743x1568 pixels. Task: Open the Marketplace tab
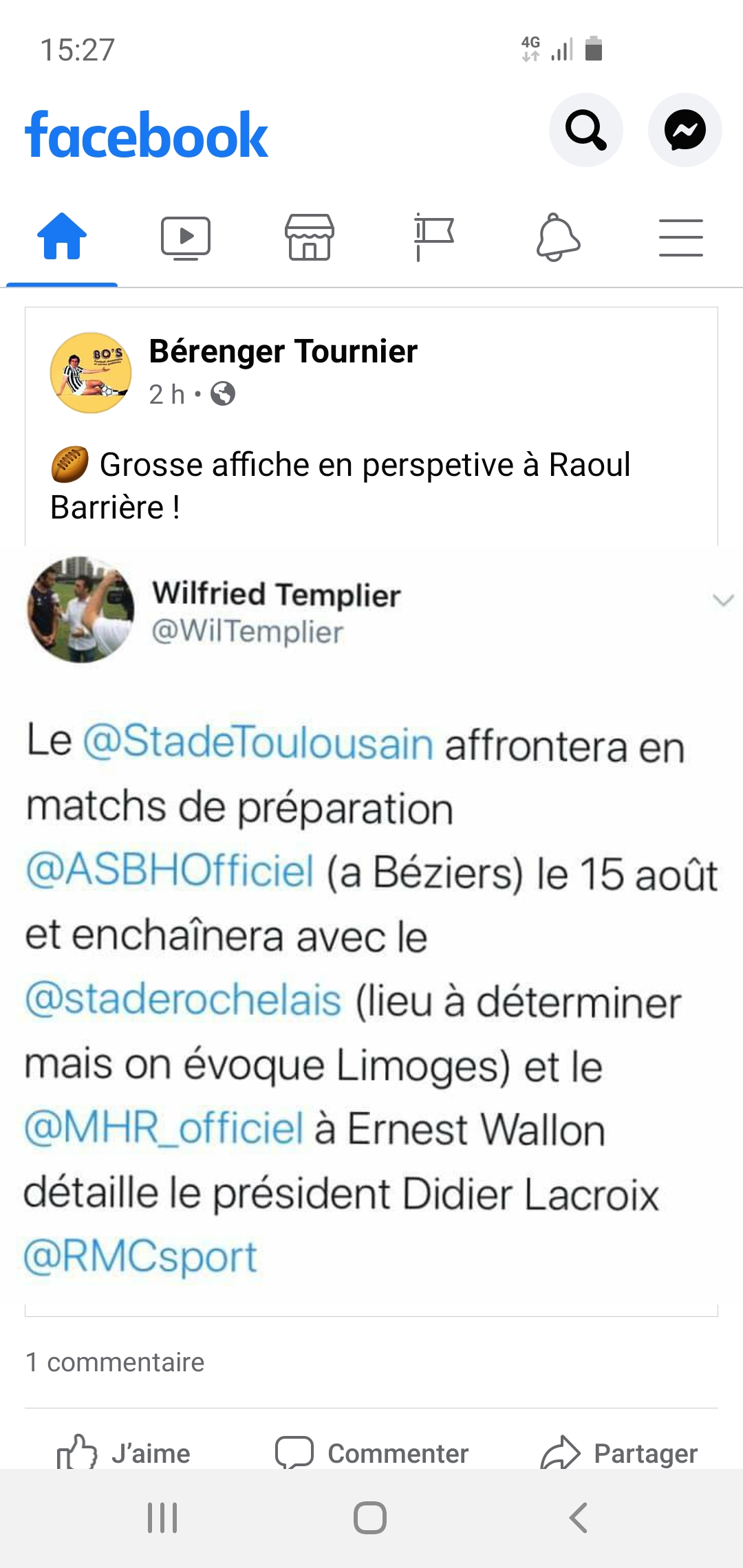pos(310,237)
